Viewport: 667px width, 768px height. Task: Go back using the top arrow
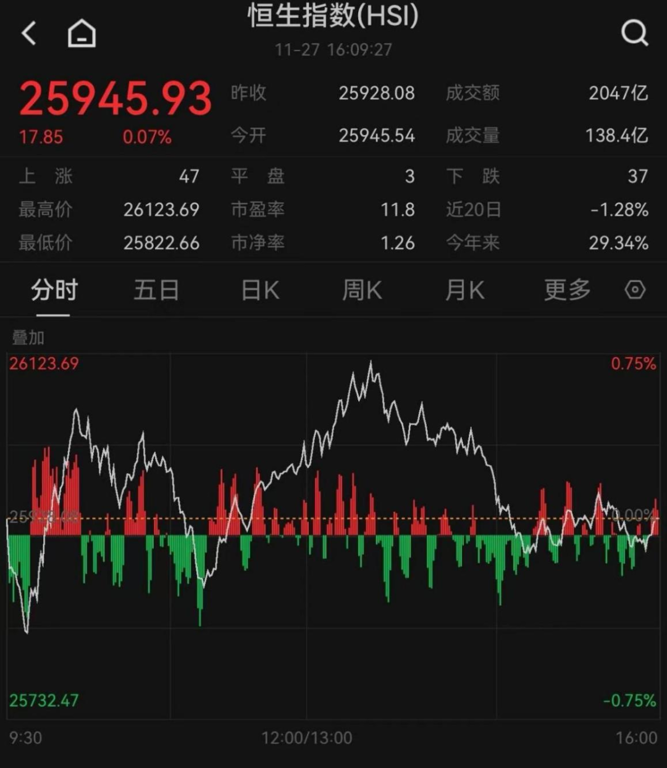[x=29, y=34]
